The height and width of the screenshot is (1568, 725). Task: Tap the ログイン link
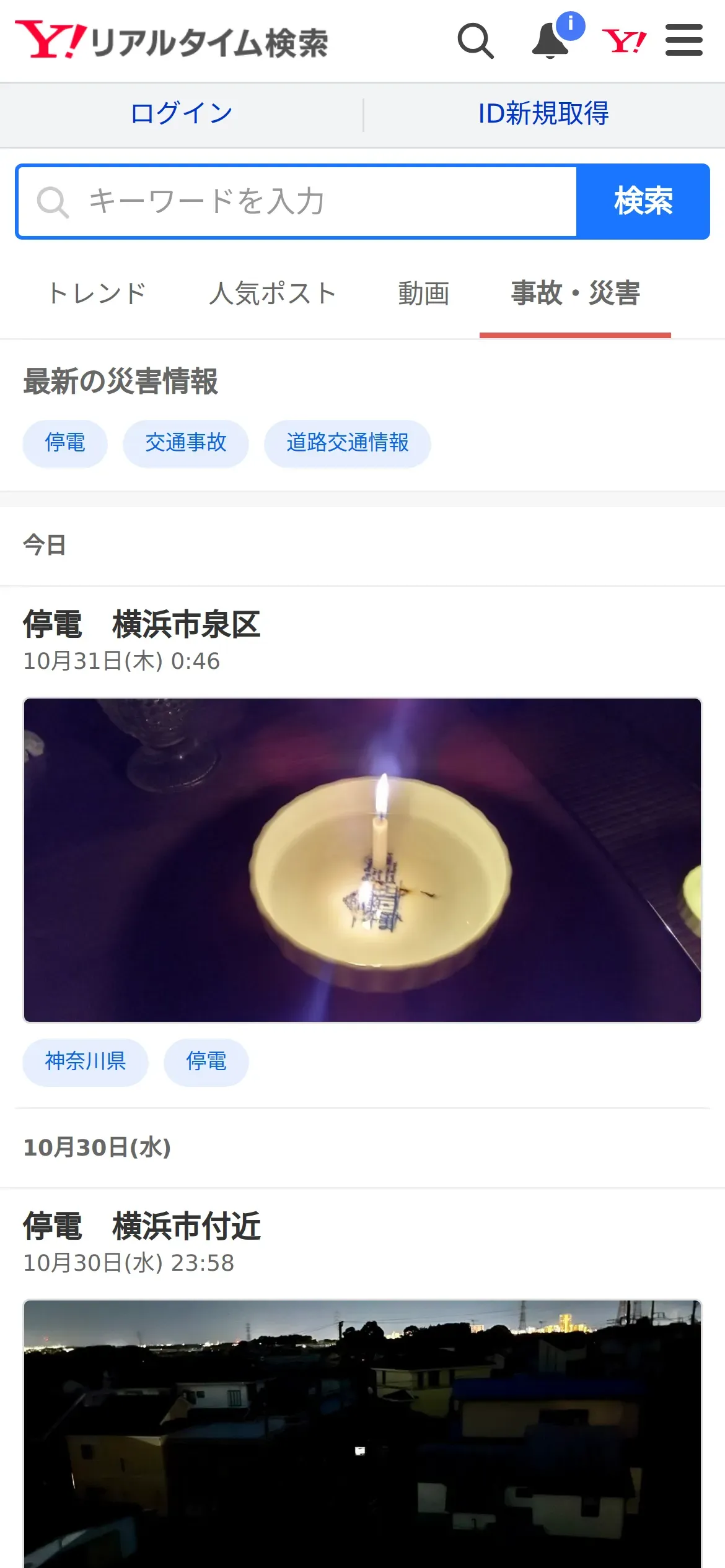click(182, 114)
